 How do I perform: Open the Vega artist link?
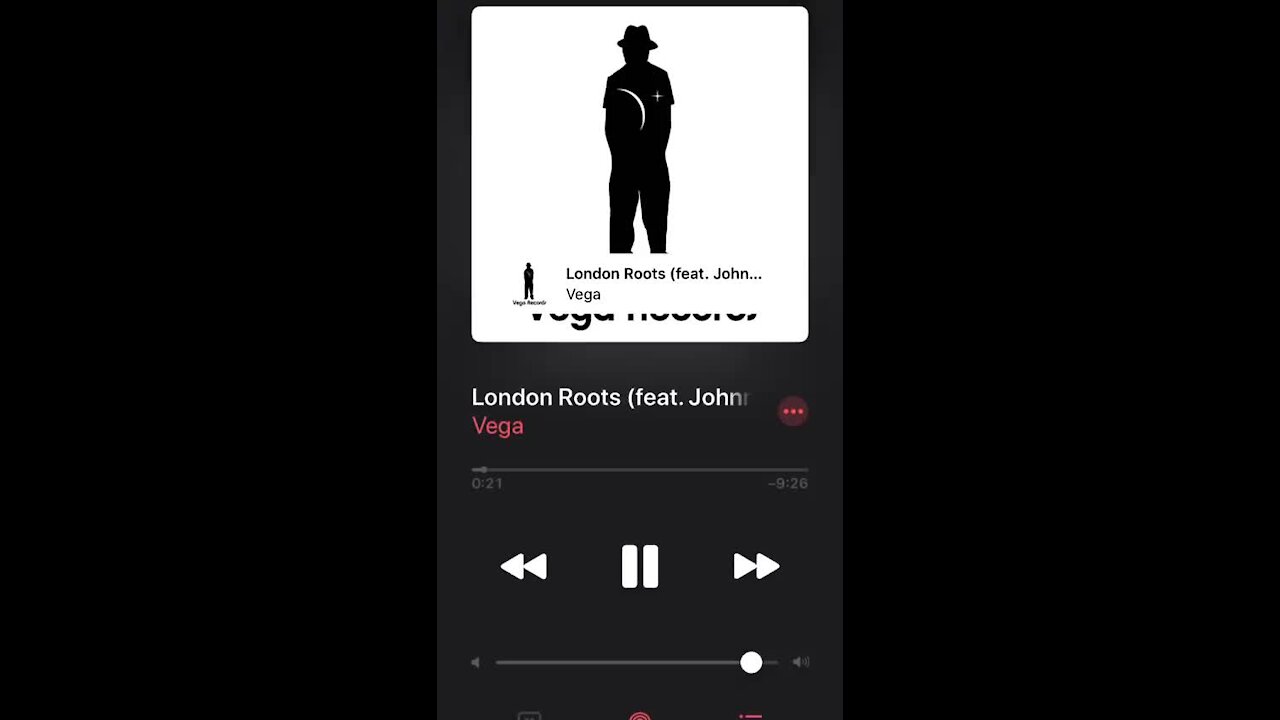point(497,426)
